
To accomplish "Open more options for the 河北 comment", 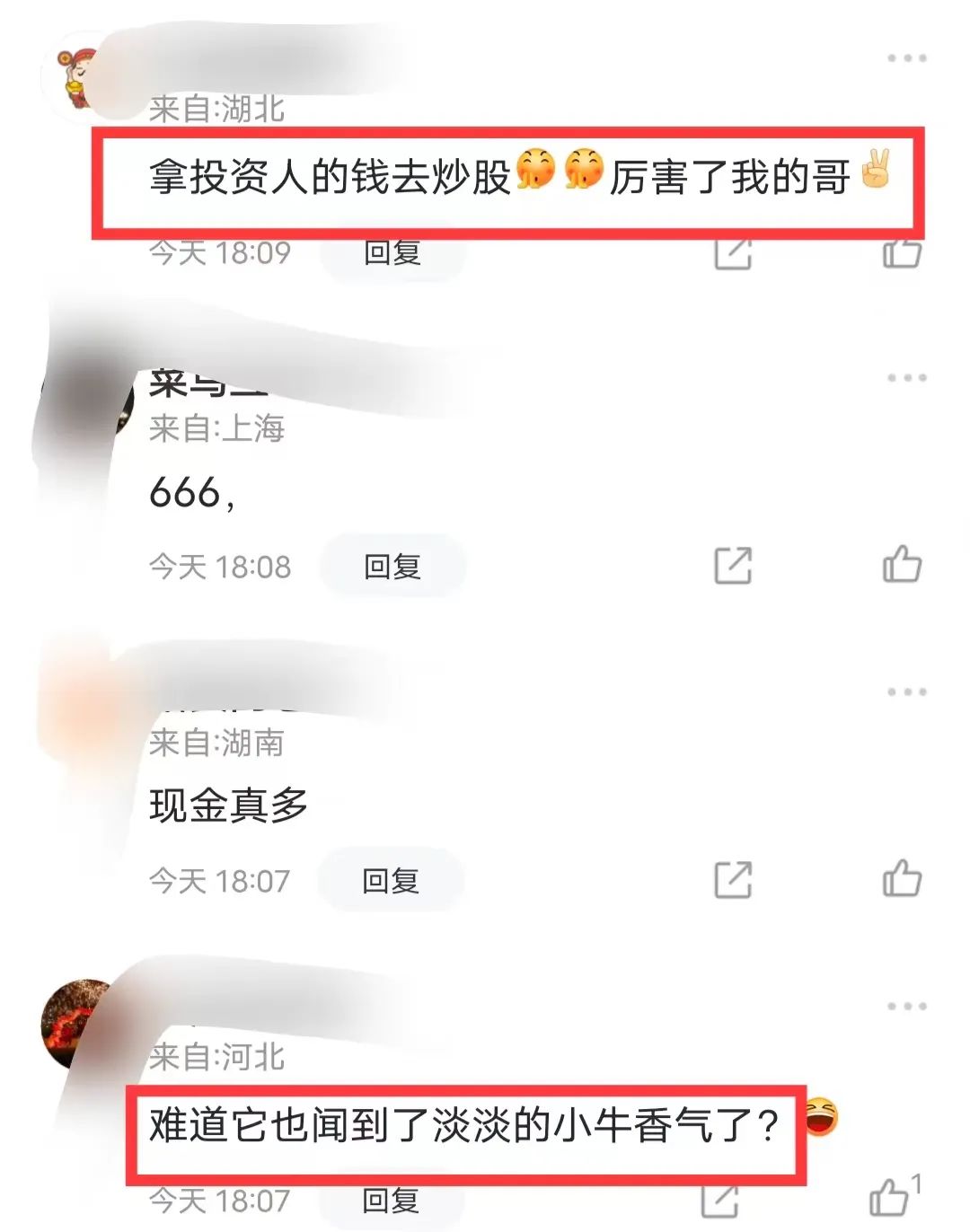I will (906, 1007).
